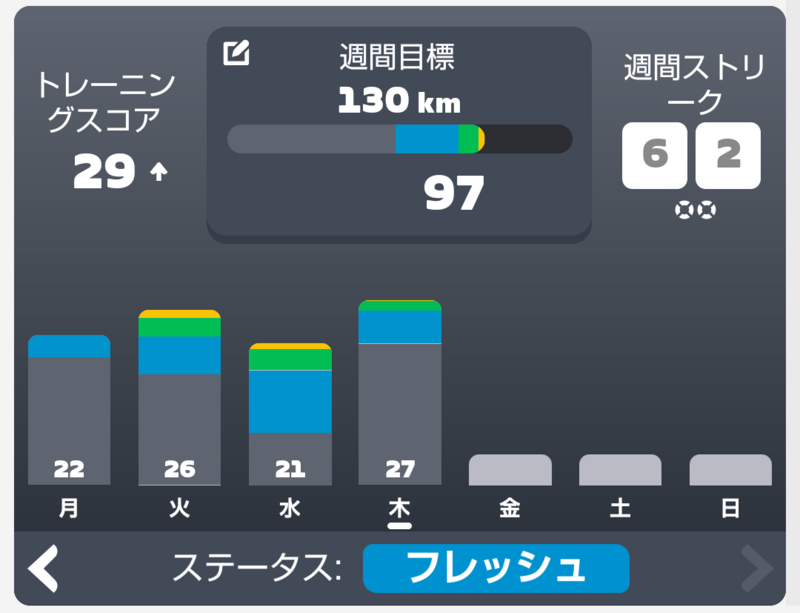
Task: Select Tuesday (火) bar showing 26
Action: coord(179,398)
